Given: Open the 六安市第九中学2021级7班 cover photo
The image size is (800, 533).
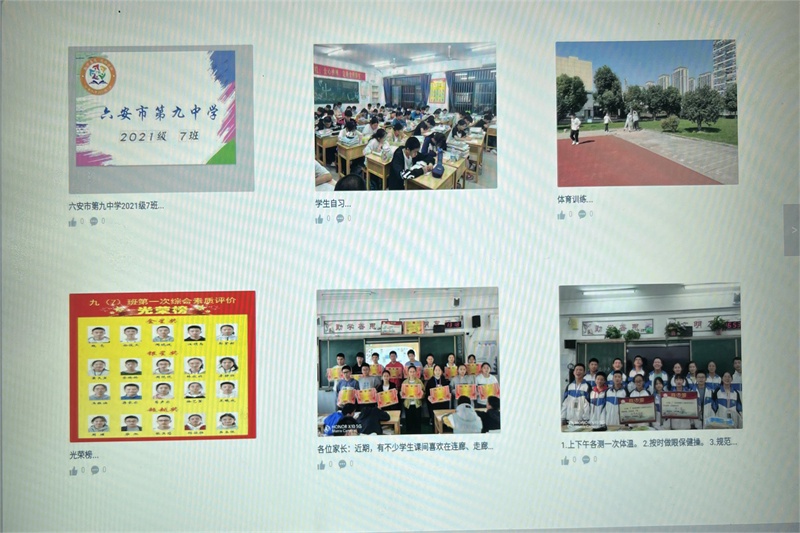Looking at the screenshot, I should tap(160, 118).
